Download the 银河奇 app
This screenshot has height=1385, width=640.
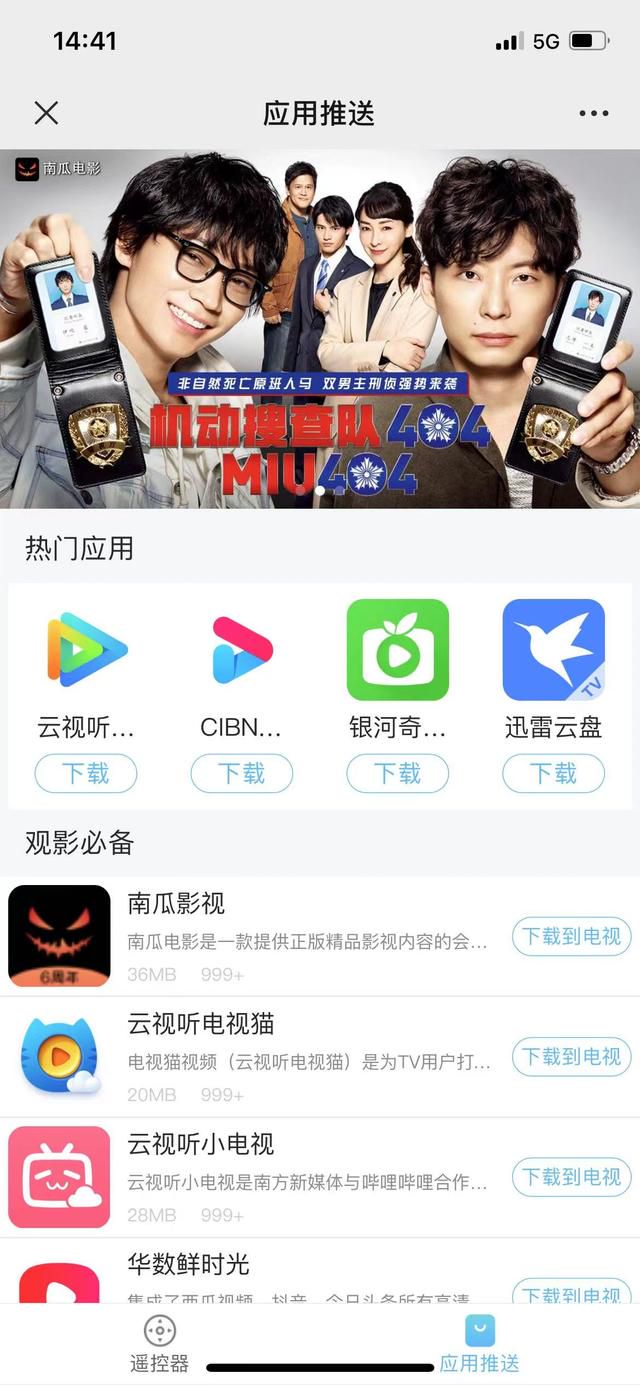coord(398,773)
